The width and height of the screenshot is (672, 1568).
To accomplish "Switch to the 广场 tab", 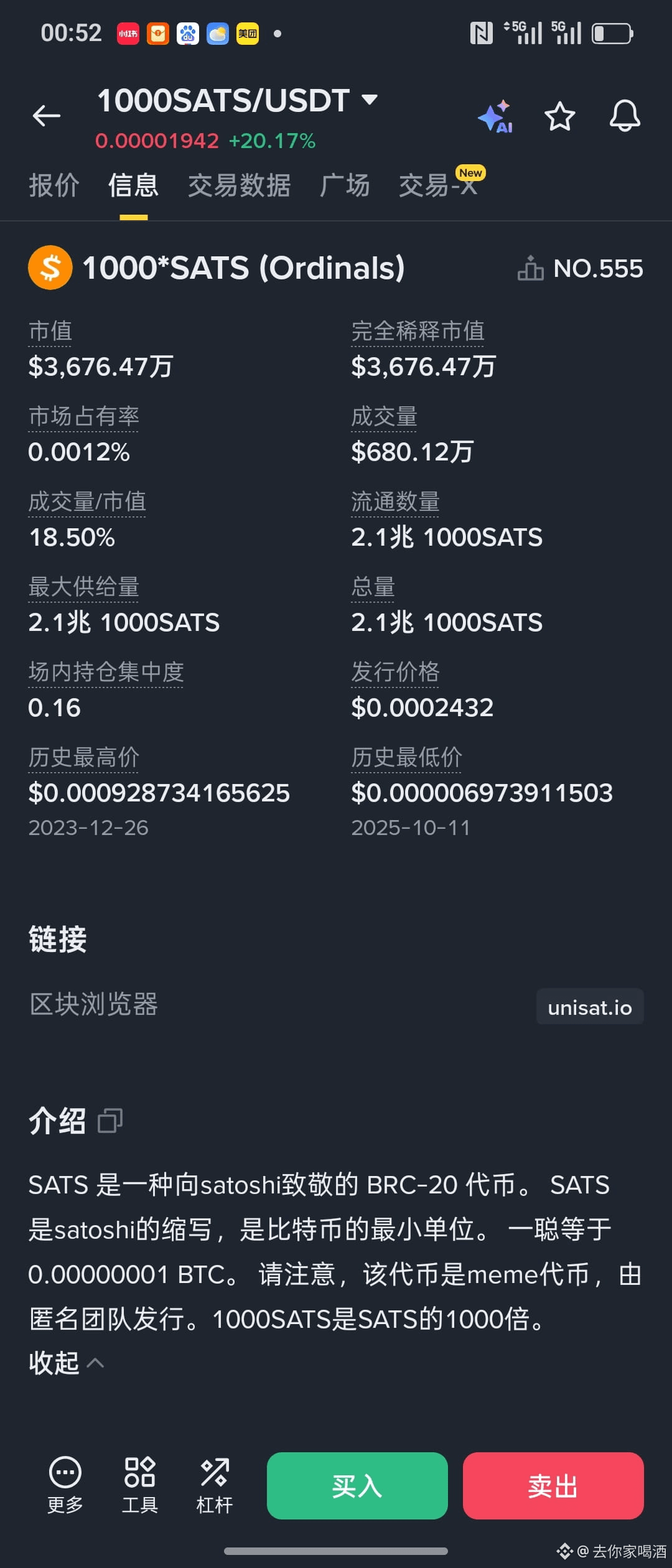I will [x=346, y=185].
